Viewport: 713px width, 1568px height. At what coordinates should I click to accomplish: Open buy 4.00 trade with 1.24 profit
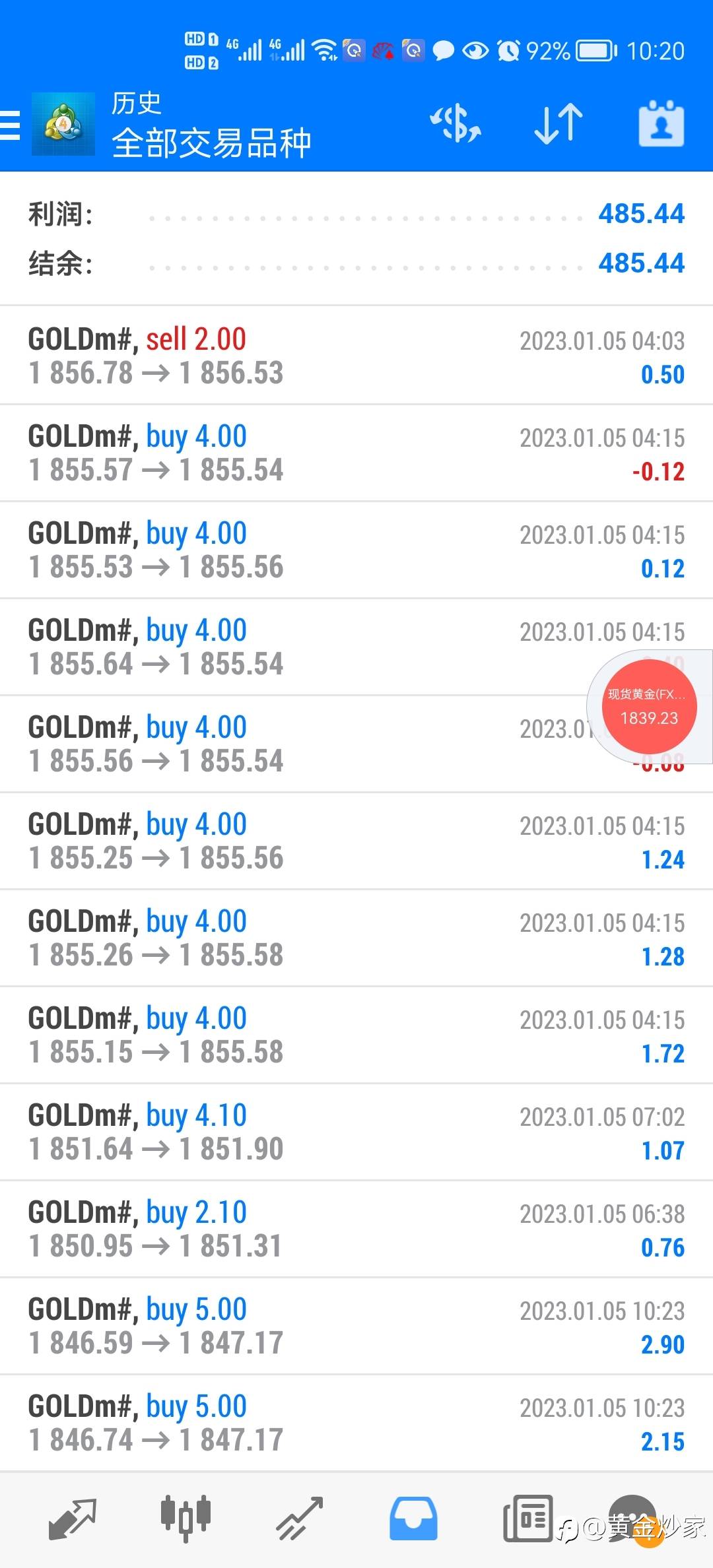pyautogui.click(x=356, y=841)
